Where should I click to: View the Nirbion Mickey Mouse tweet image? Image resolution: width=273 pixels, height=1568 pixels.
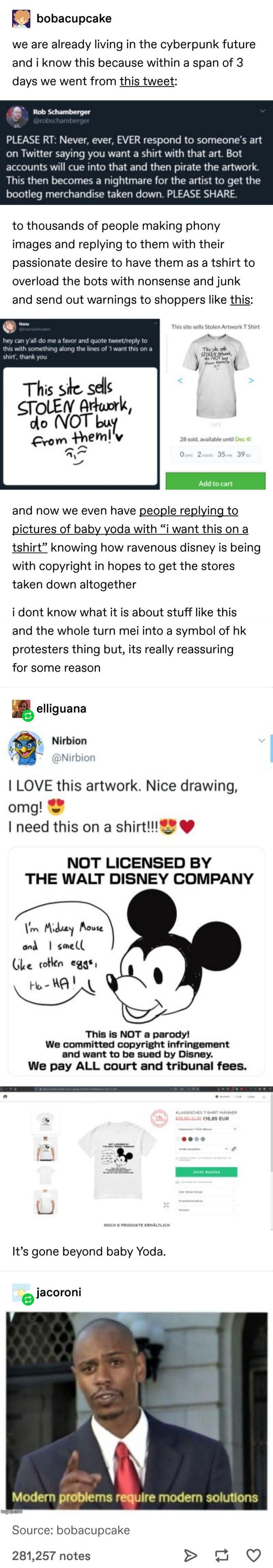coord(136,913)
